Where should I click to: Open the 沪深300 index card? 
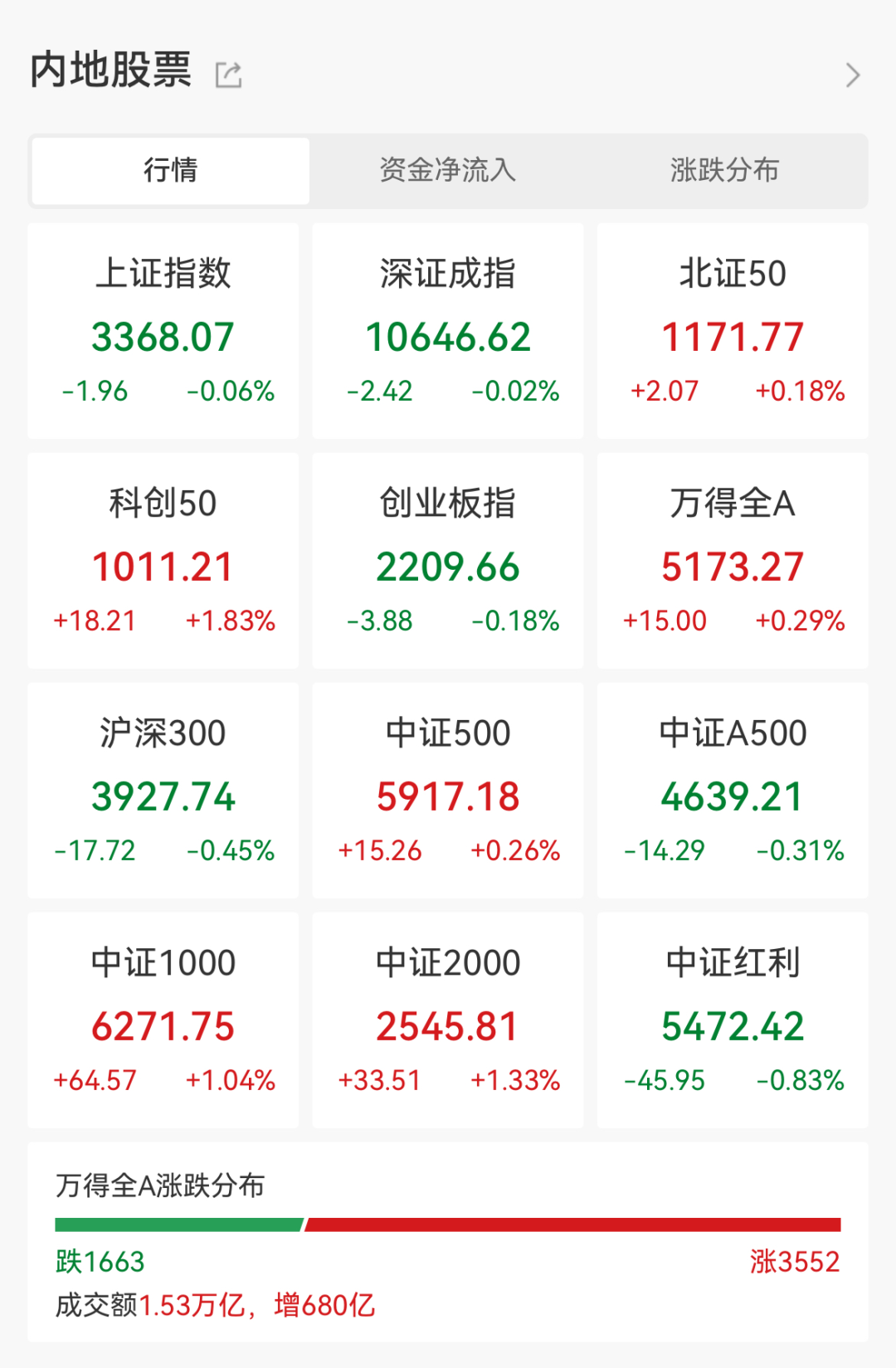pyautogui.click(x=163, y=791)
